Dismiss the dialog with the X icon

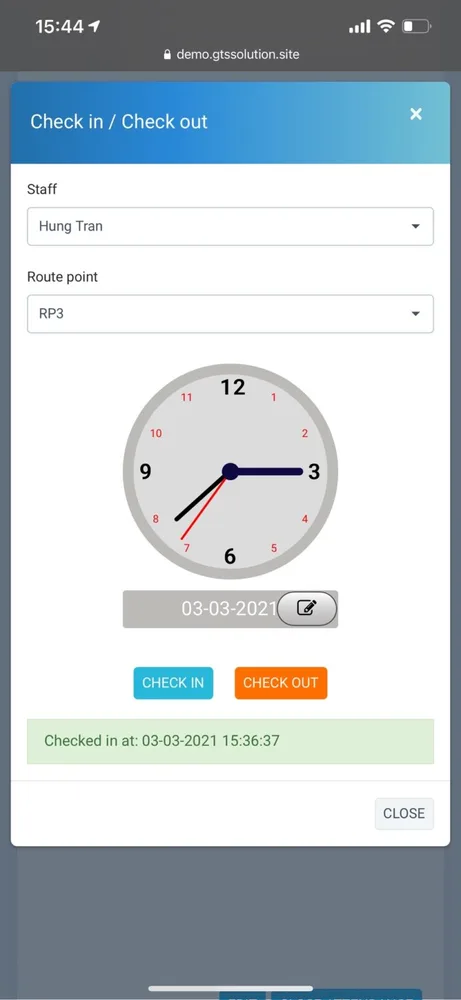pos(416,114)
